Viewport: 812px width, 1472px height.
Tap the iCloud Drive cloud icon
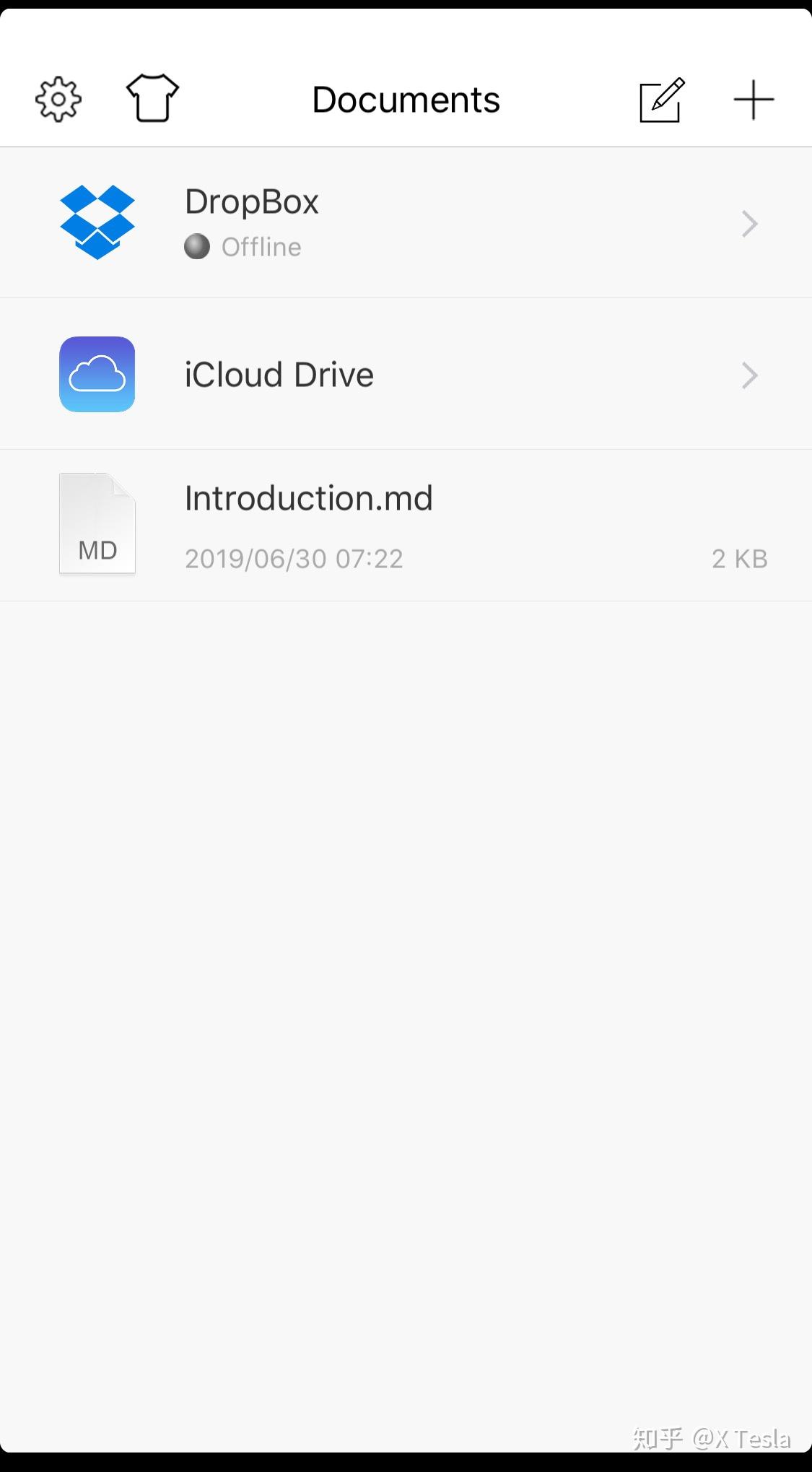coord(97,375)
